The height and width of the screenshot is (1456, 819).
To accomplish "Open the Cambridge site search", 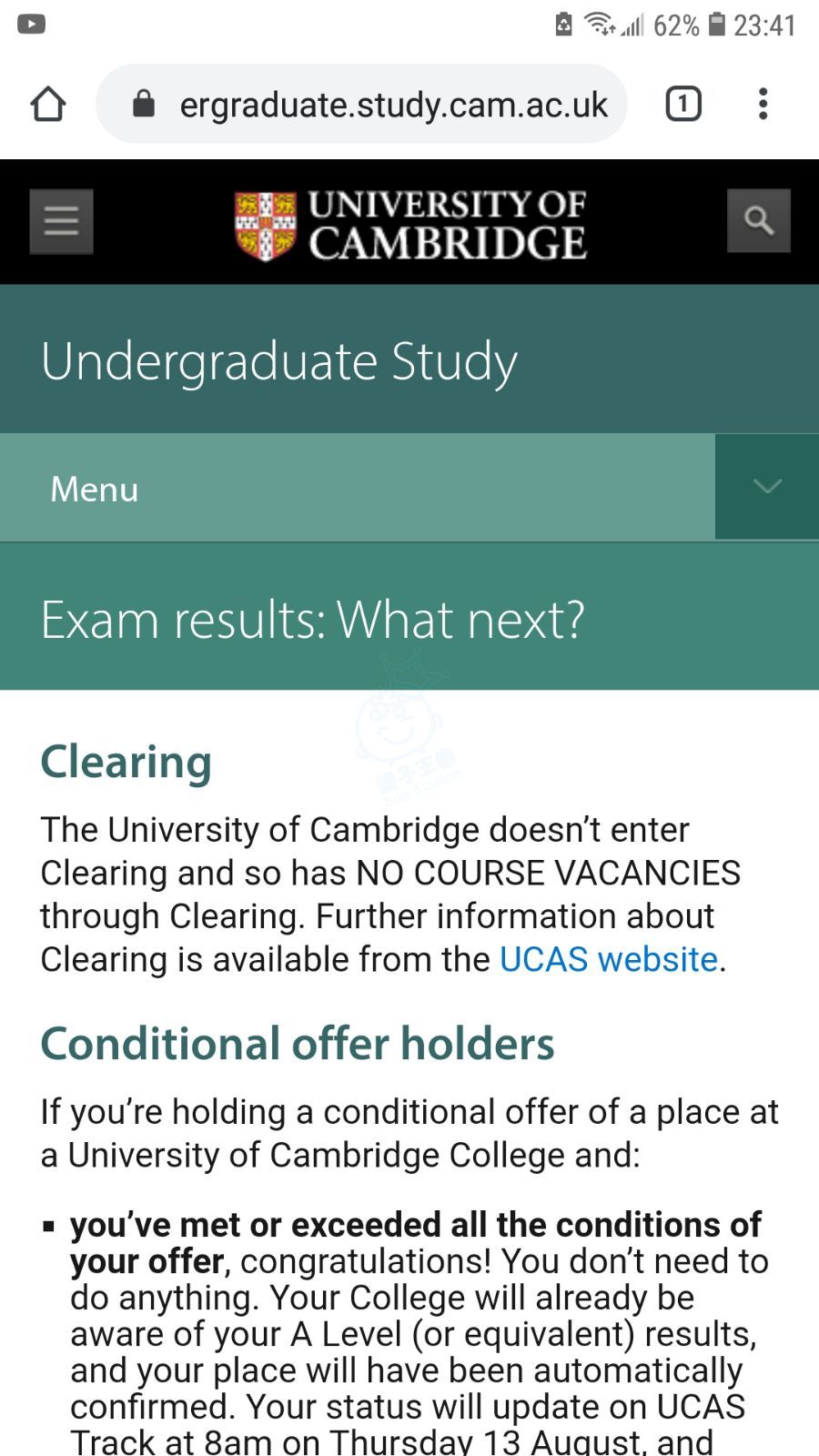I will 758,221.
